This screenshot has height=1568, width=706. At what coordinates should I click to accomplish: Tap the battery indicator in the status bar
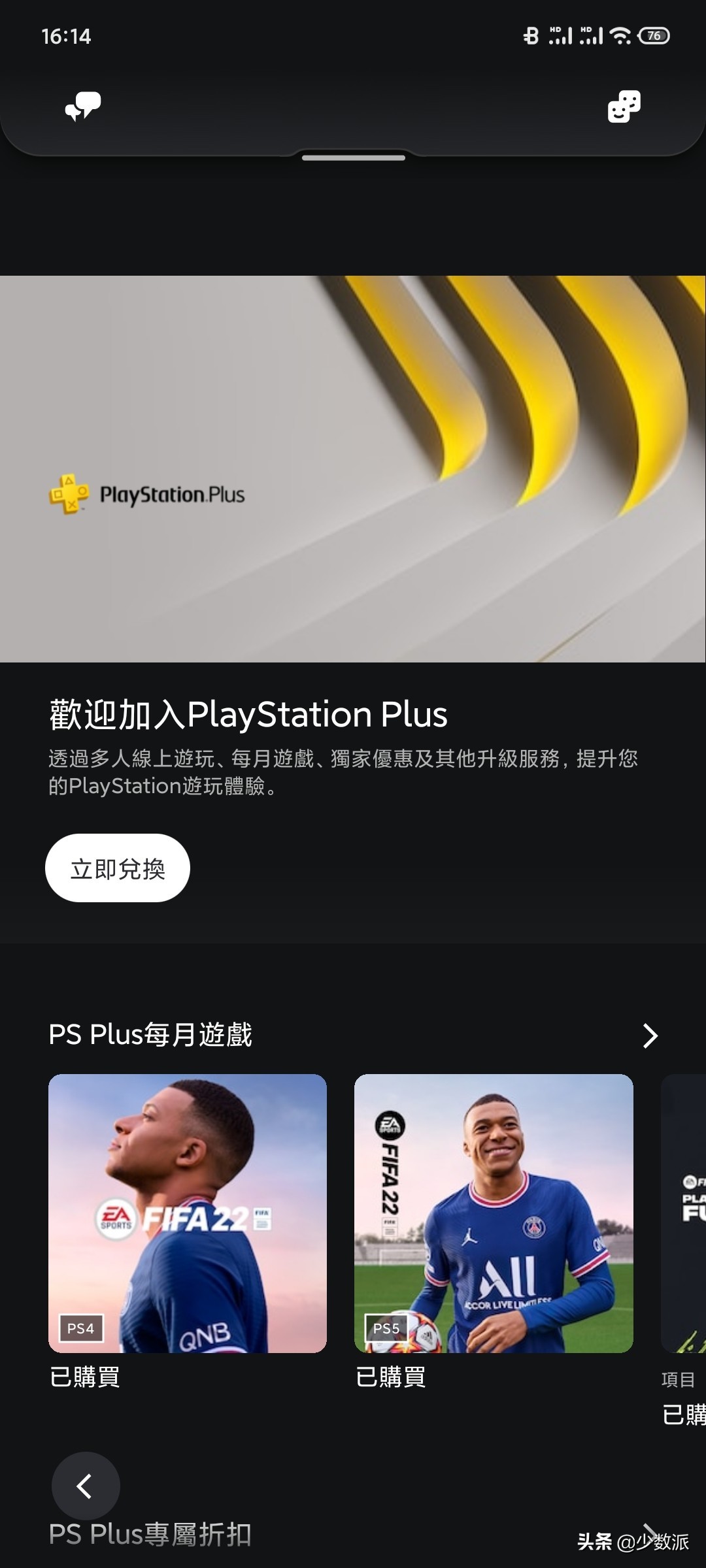click(652, 37)
